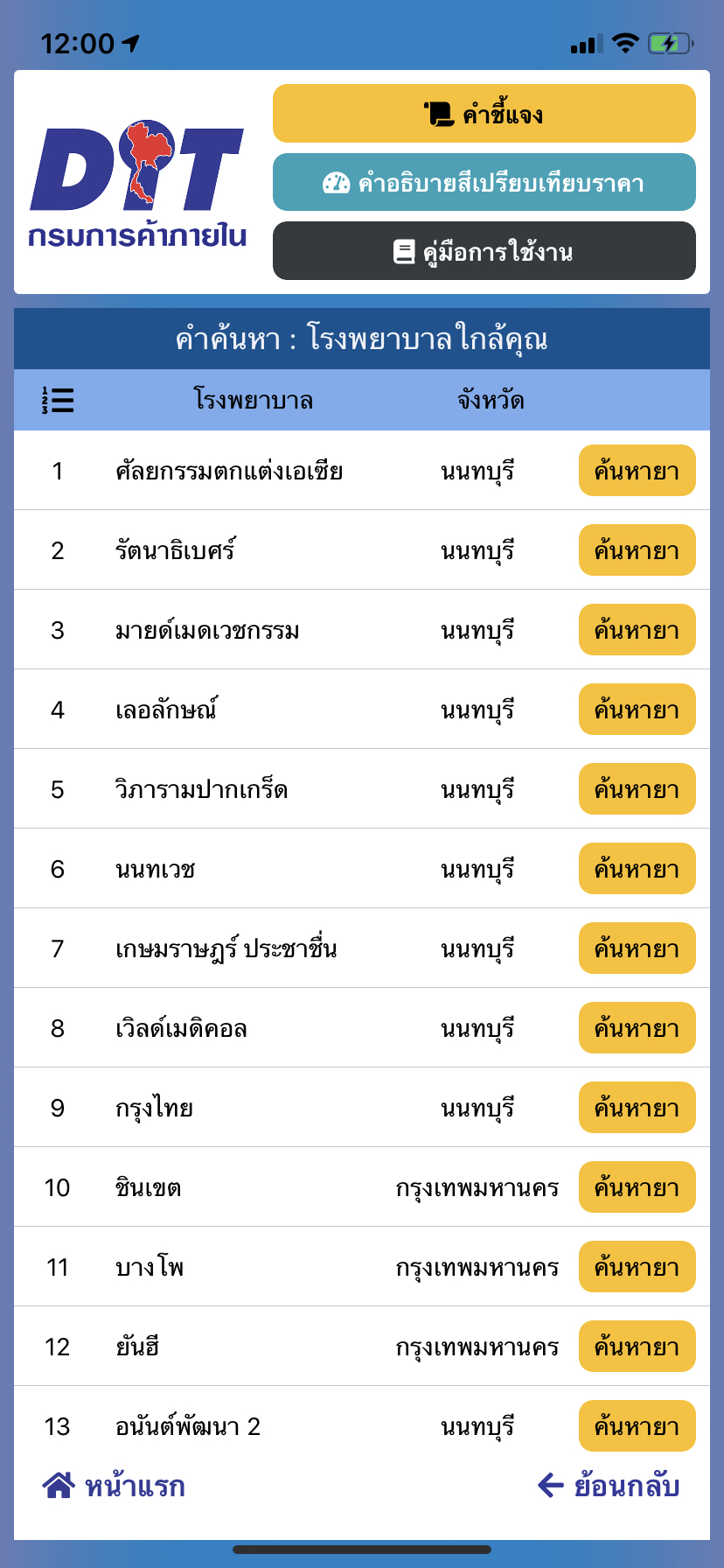Image resolution: width=724 pixels, height=1568 pixels.
Task: Tap ค้นหายา for บางโพ
Action: click(637, 1267)
